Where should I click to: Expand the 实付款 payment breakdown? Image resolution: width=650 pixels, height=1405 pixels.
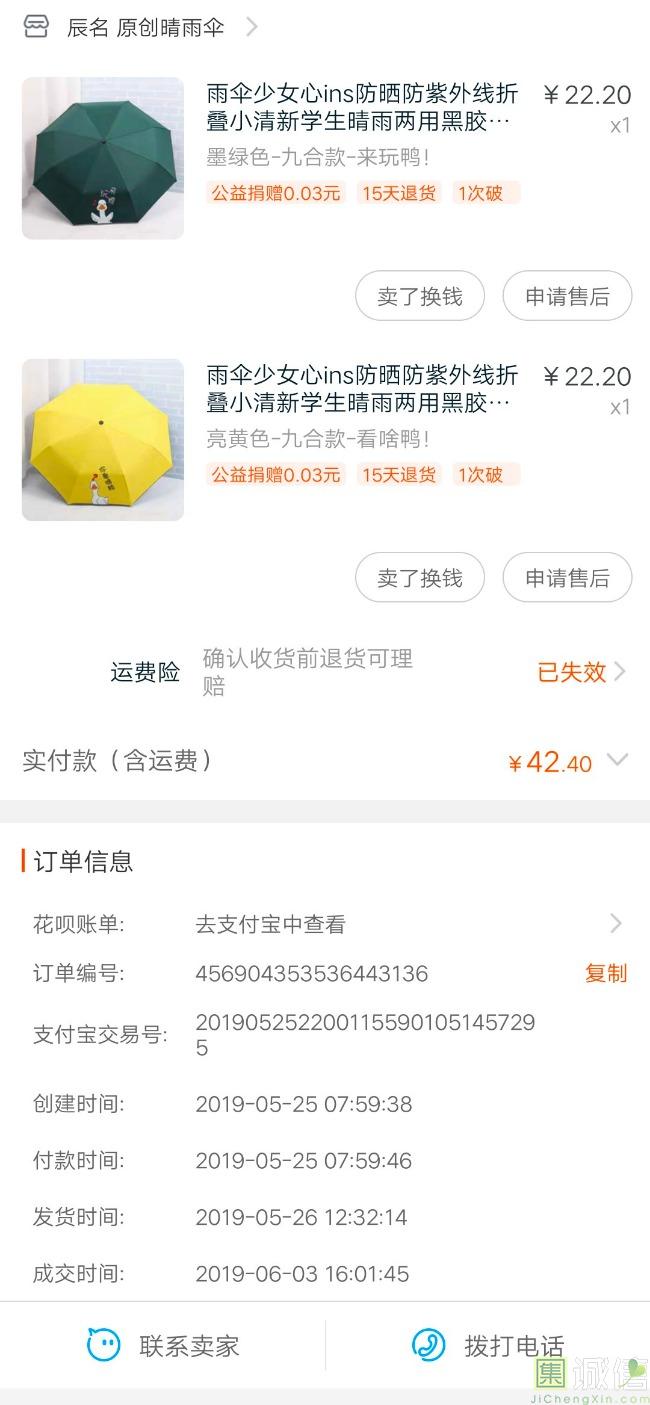(617, 761)
